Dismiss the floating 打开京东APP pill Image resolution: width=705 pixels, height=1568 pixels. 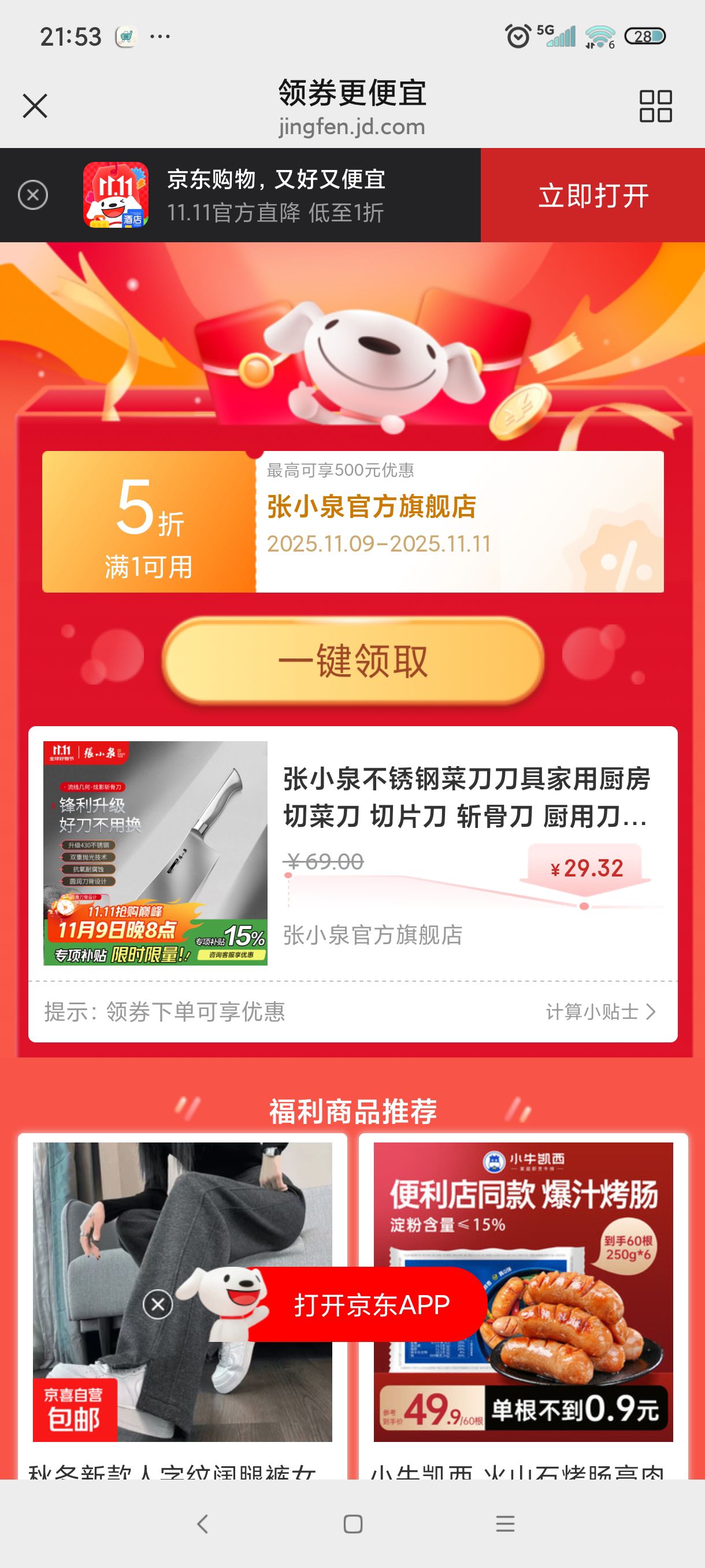[x=158, y=1304]
